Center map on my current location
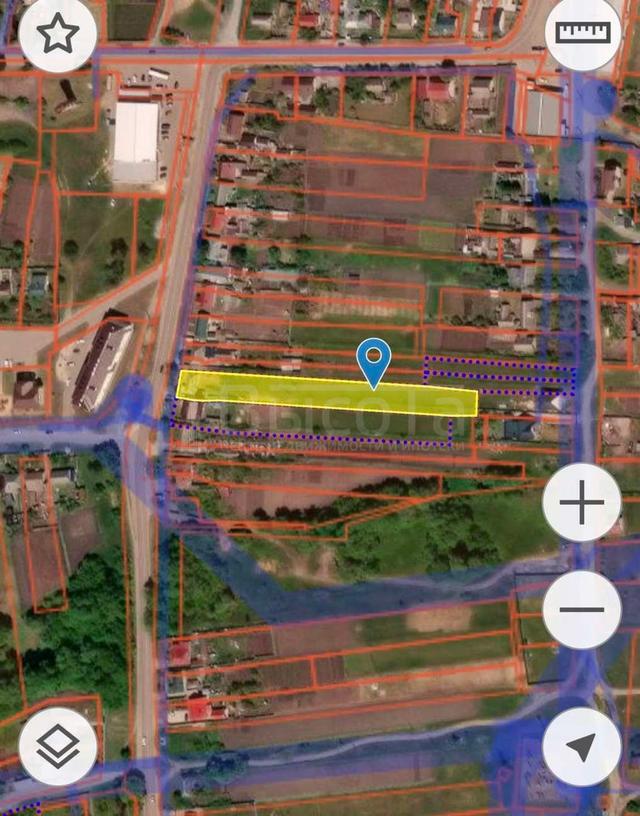The image size is (640, 816). (581, 746)
